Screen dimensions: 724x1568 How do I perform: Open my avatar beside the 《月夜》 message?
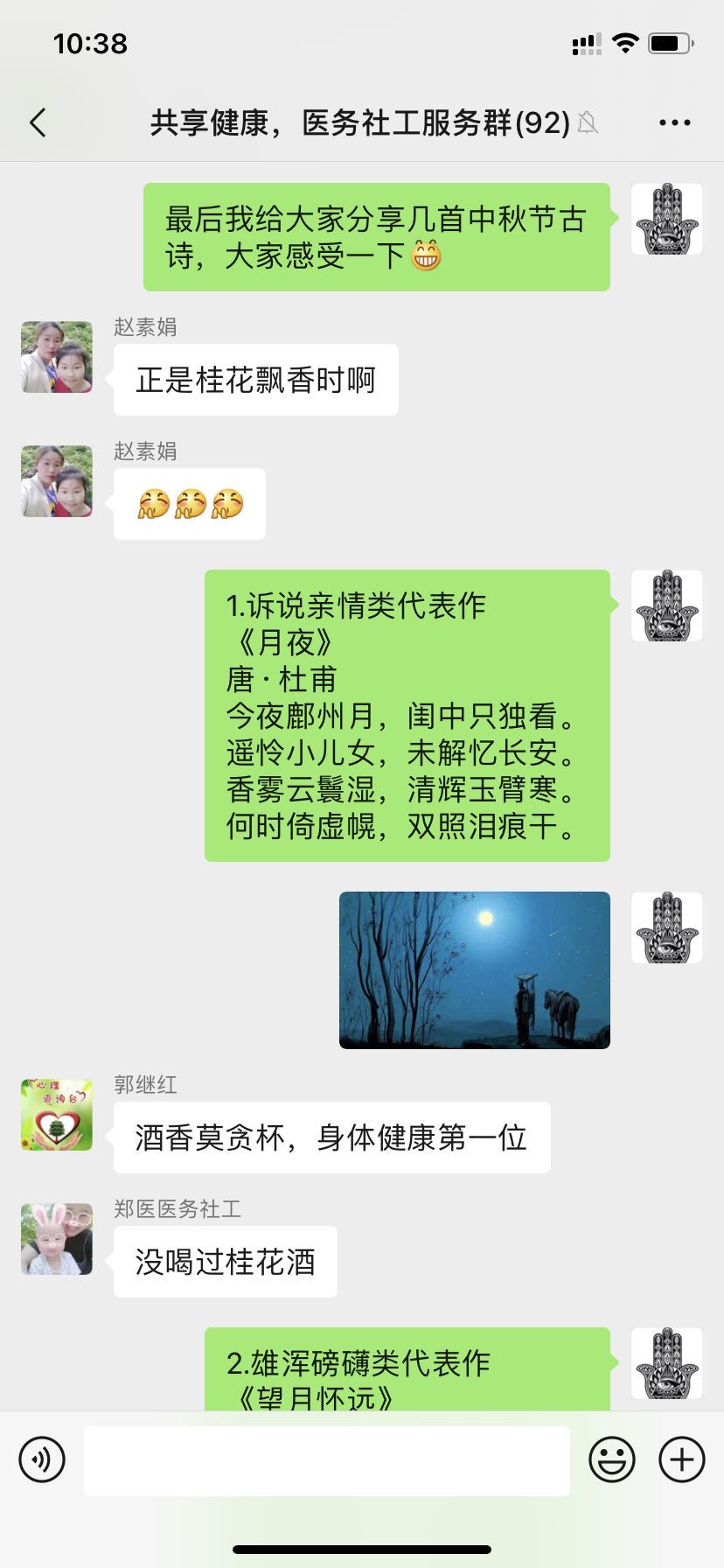pyautogui.click(x=666, y=605)
